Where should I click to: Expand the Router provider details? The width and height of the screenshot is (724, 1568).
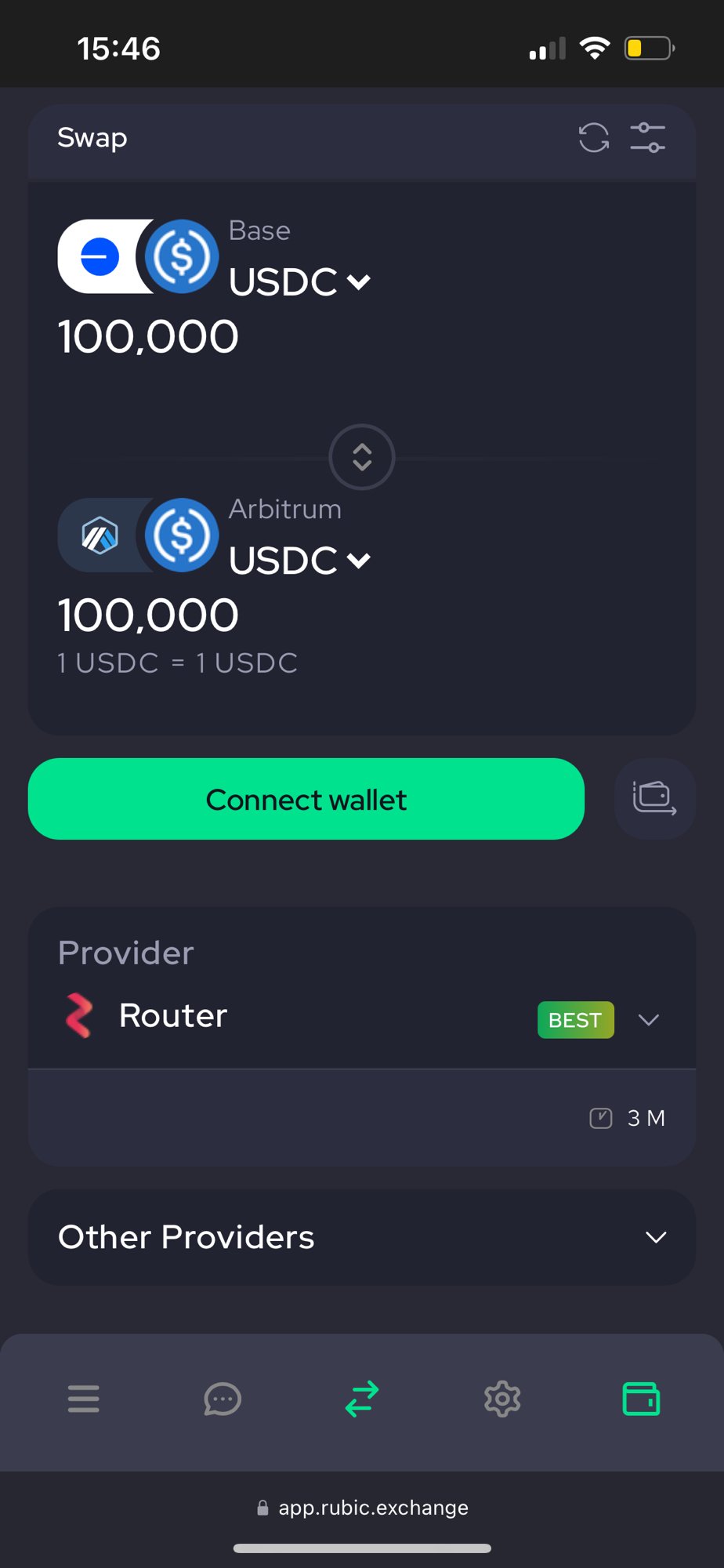pyautogui.click(x=648, y=1020)
